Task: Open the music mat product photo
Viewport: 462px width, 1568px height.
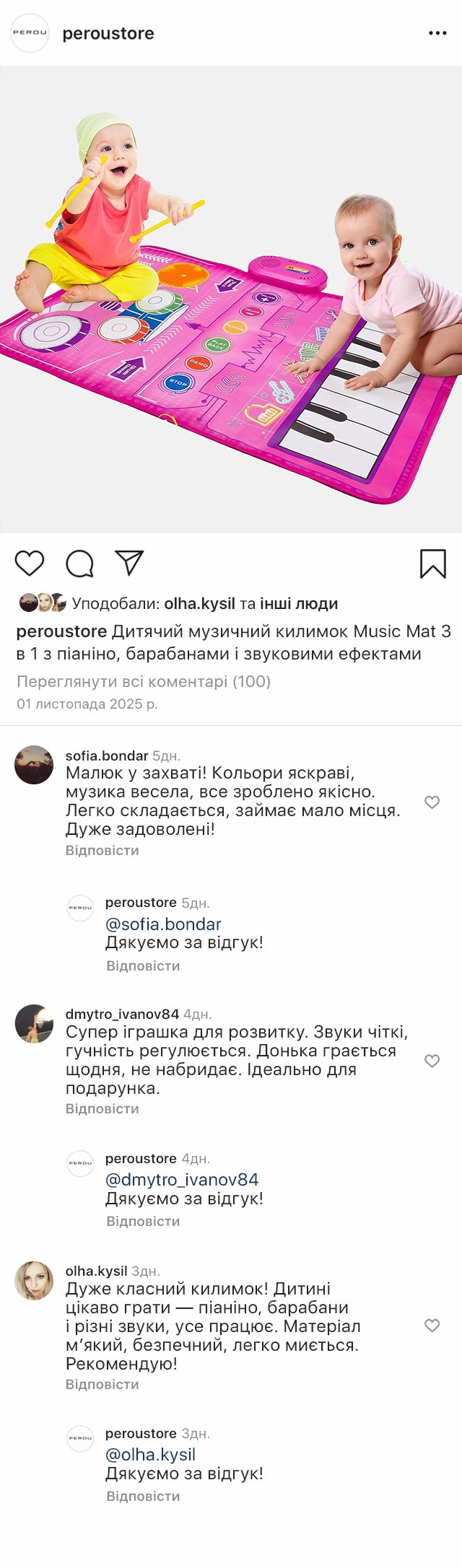Action: (231, 299)
